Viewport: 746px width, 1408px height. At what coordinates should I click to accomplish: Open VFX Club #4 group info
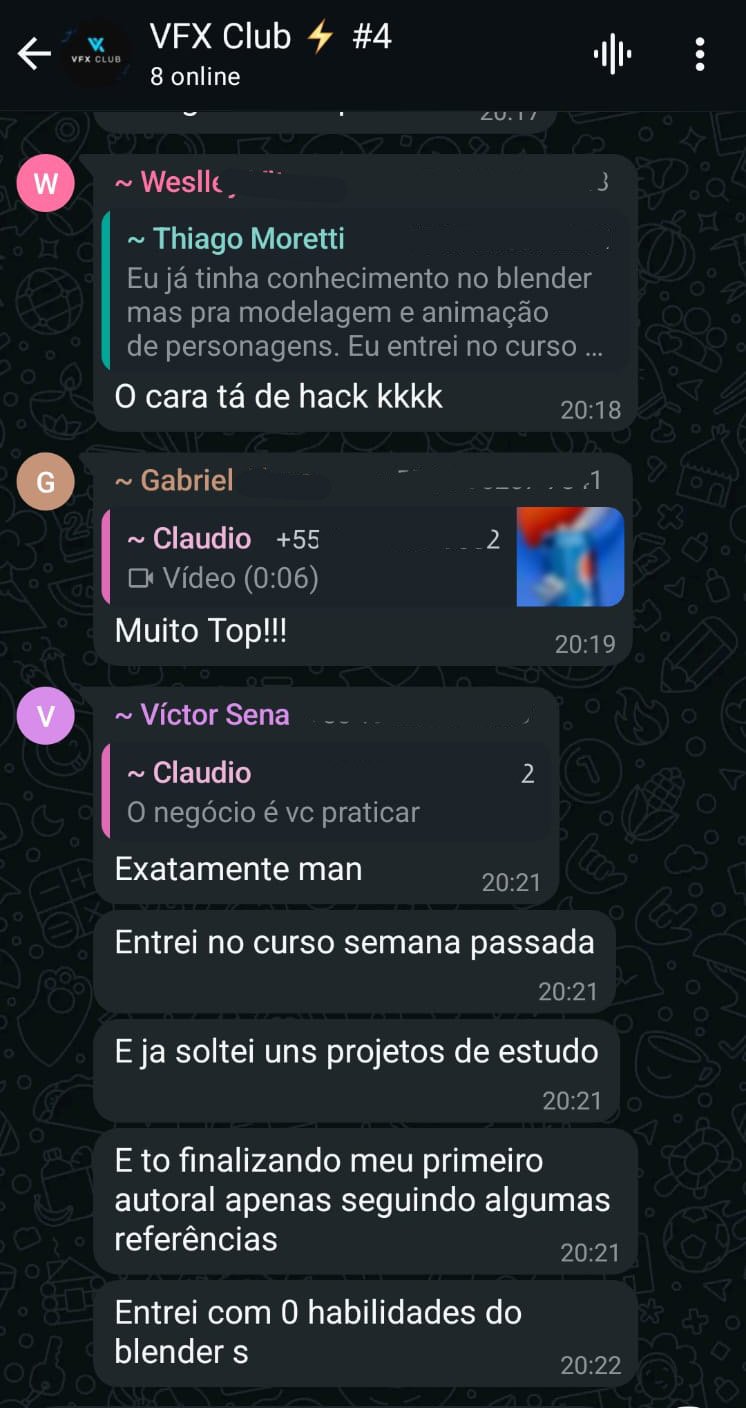coord(270,54)
